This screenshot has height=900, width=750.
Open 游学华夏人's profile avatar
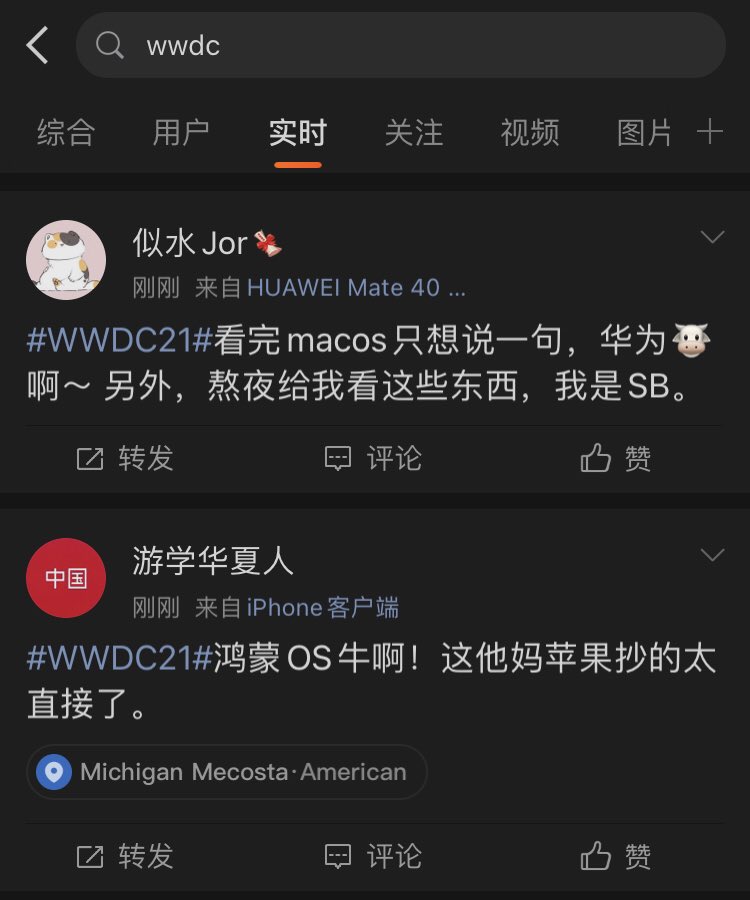click(x=66, y=578)
